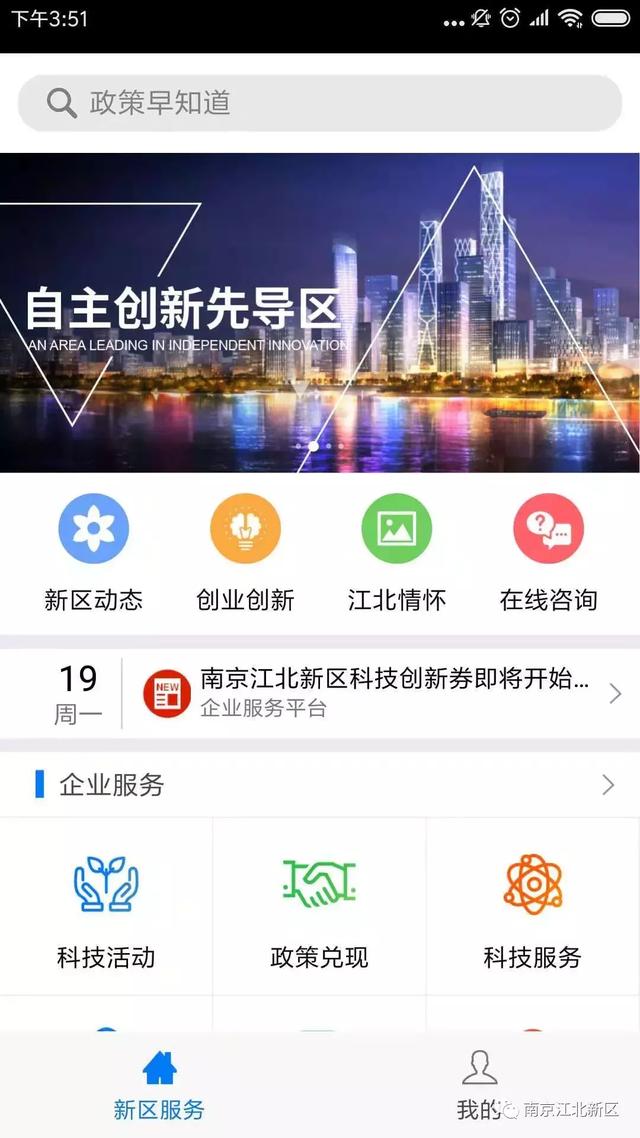The image size is (640, 1138).
Task: Open the 自主创新先导区 banner
Action: coord(320,312)
